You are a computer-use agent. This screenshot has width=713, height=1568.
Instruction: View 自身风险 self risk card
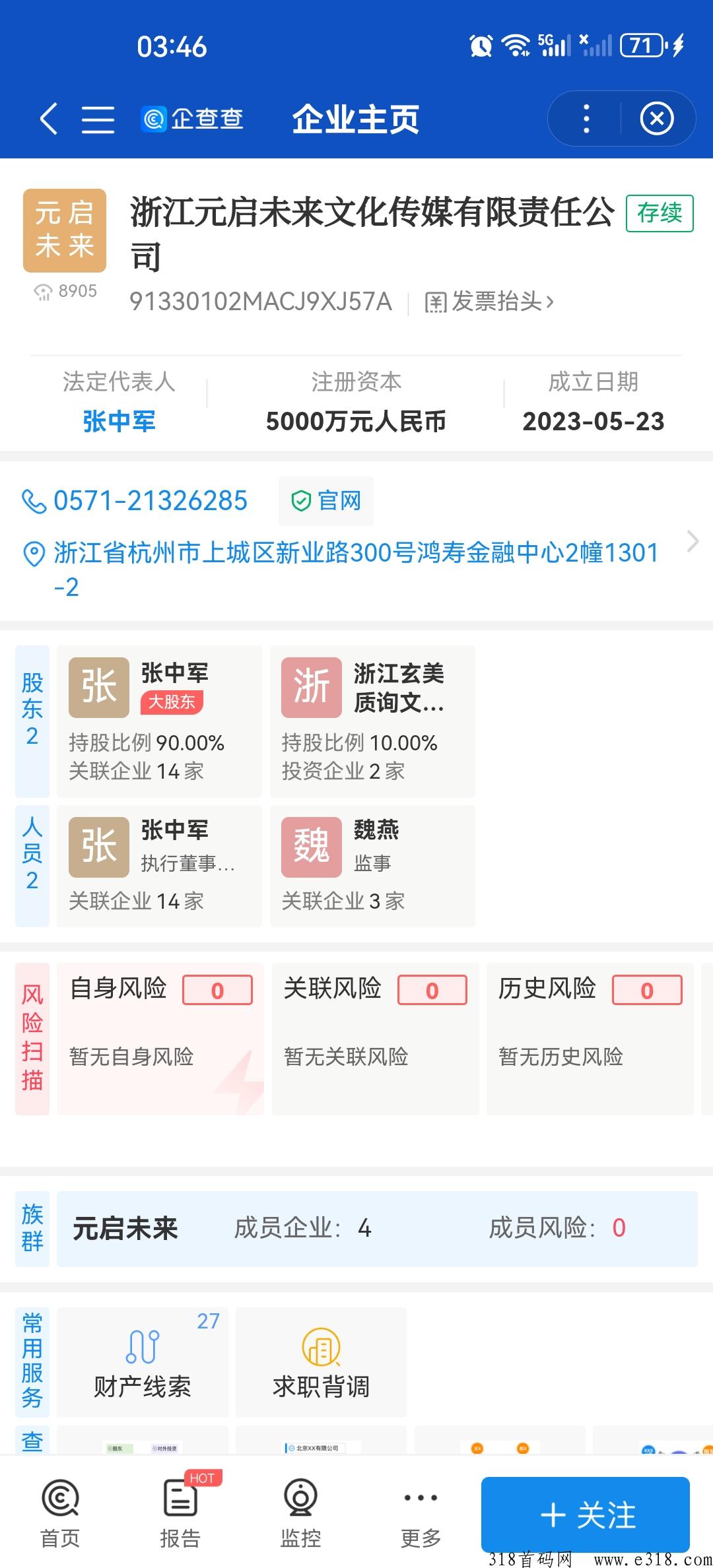coord(160,1039)
